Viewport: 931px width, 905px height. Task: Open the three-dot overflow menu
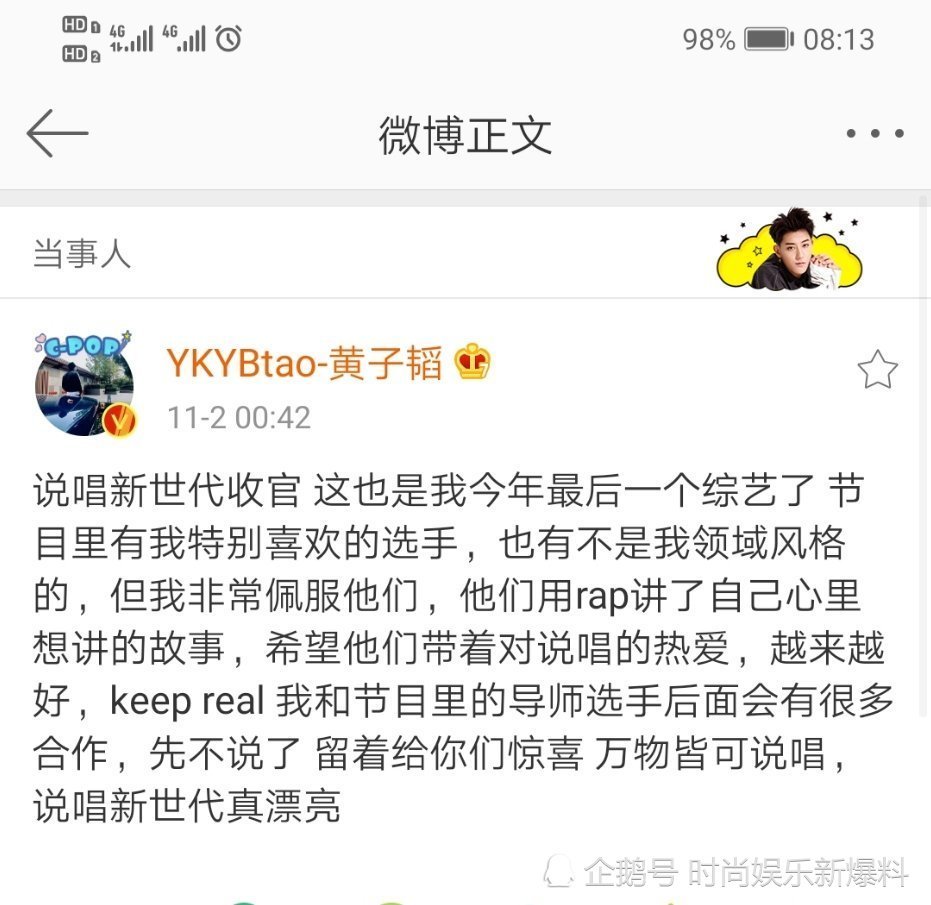click(x=874, y=134)
